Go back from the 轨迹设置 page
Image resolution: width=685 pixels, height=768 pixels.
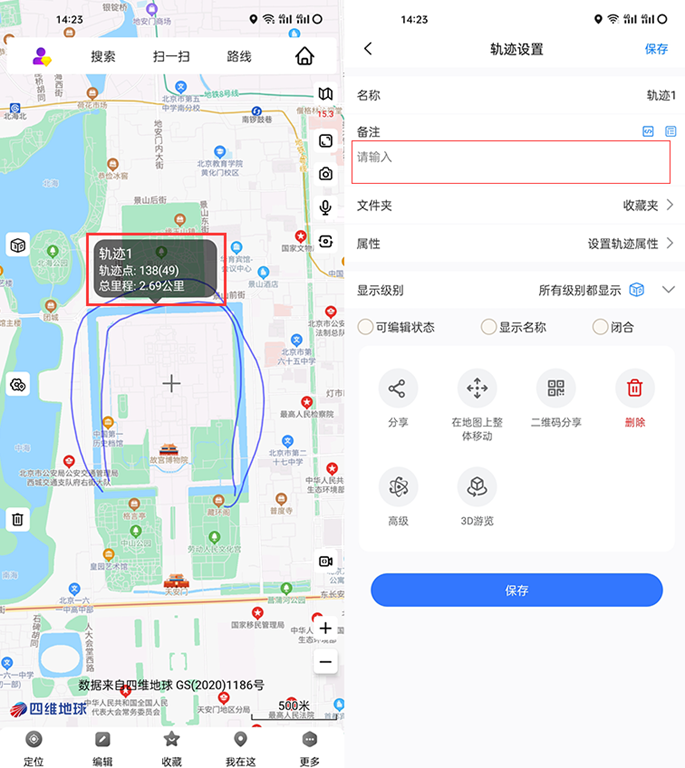(368, 49)
